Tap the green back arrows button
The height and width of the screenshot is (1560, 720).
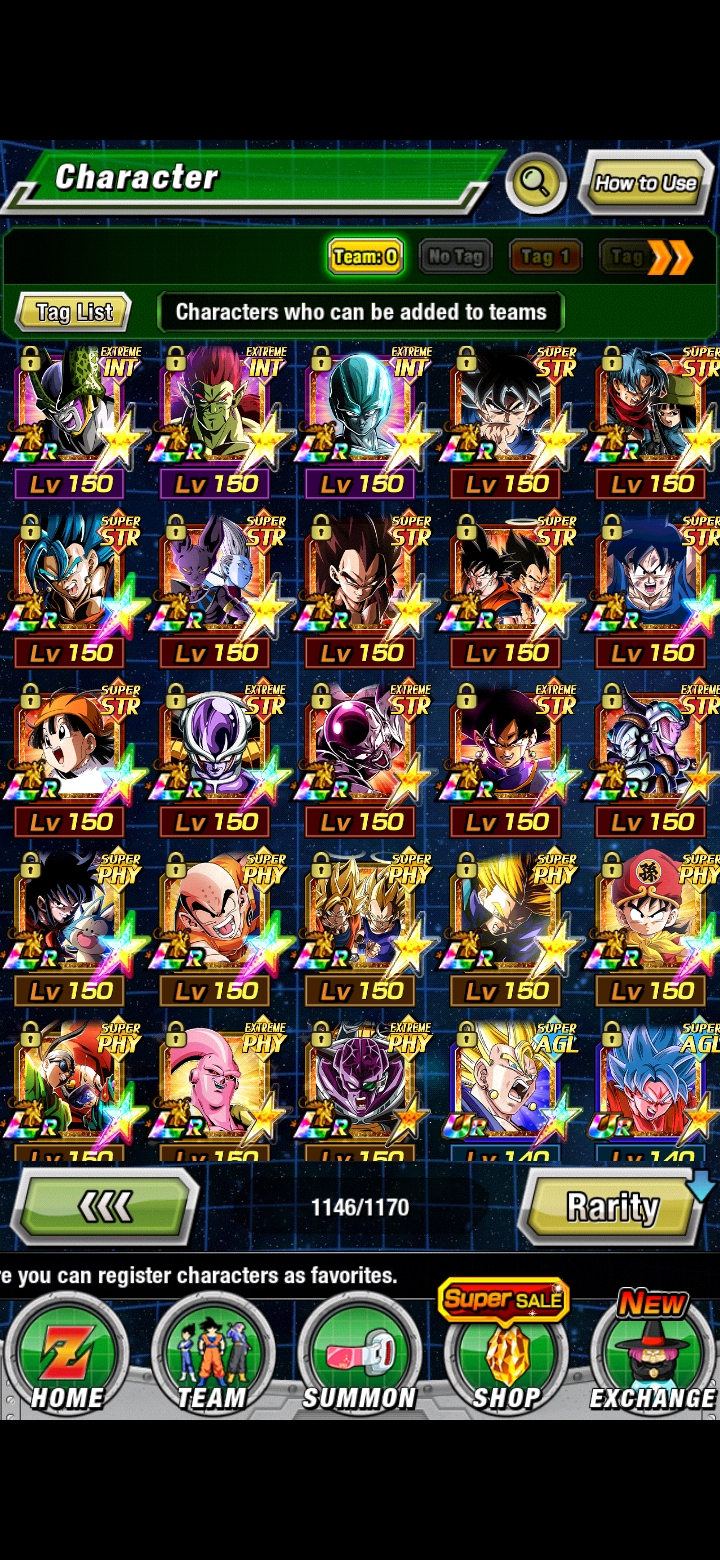click(x=105, y=1207)
